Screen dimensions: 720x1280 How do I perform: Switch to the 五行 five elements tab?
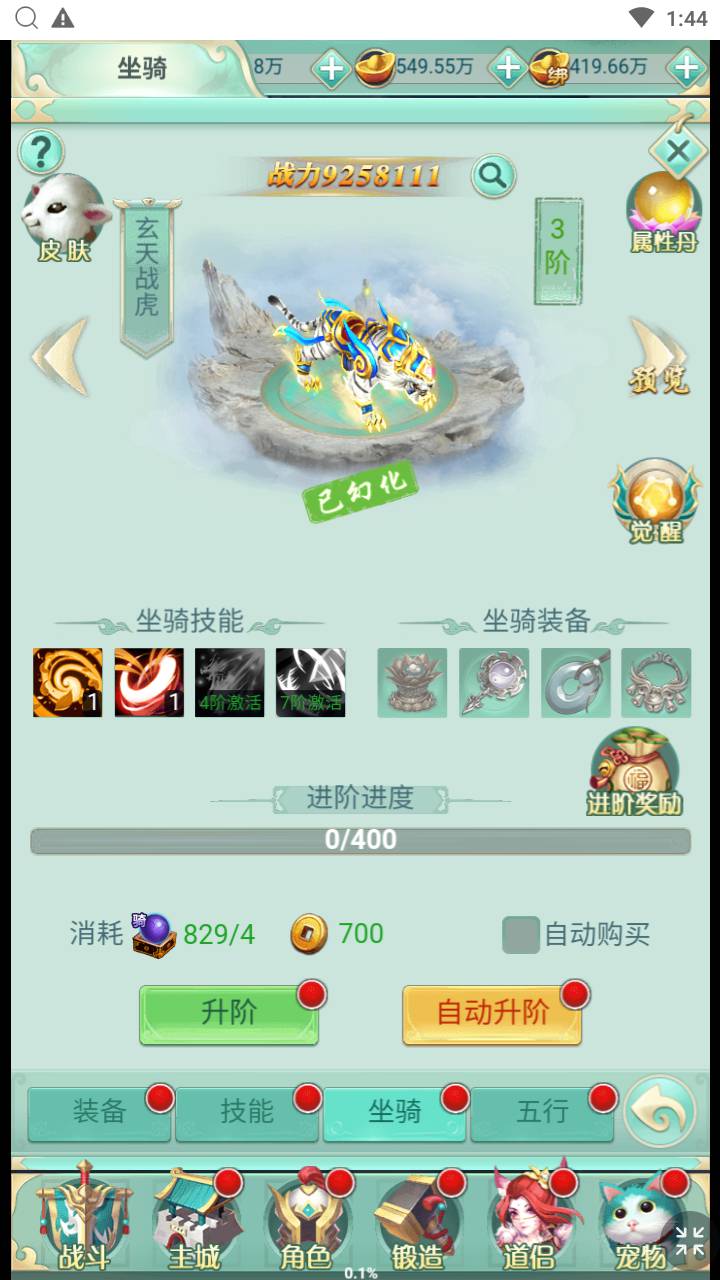542,1112
